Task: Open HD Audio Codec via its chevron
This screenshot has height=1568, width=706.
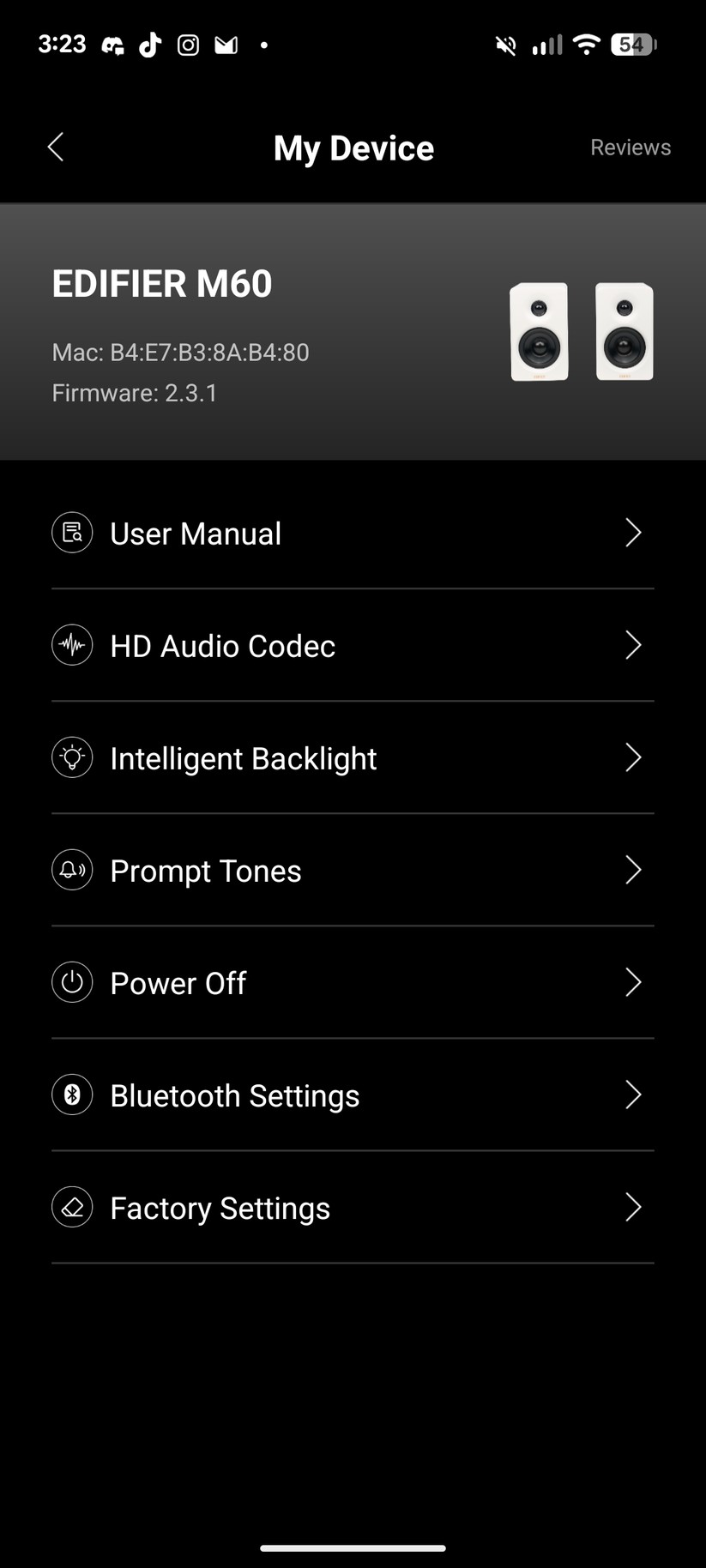Action: tap(633, 645)
